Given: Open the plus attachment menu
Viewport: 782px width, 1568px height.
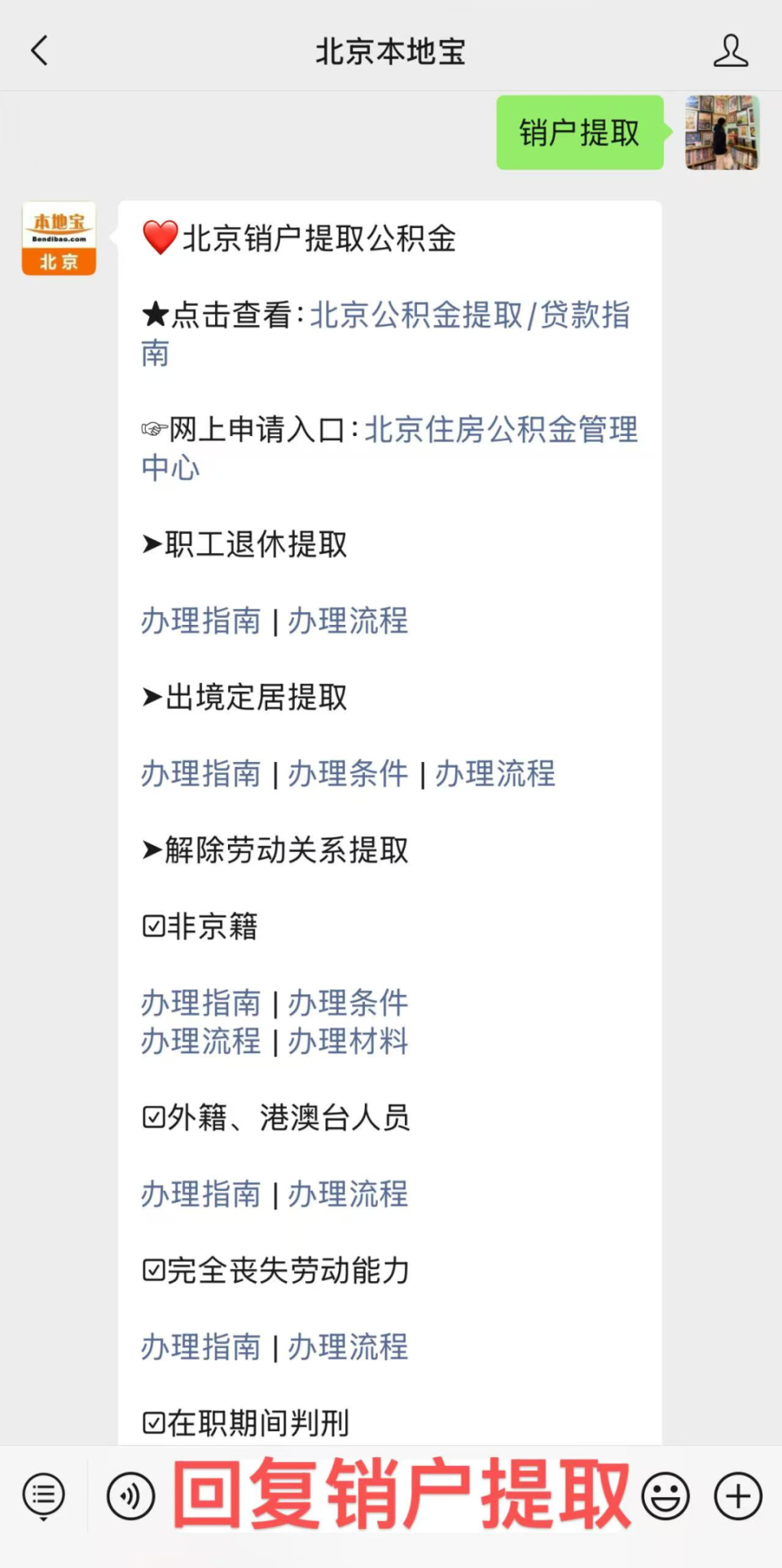Looking at the screenshot, I should (x=738, y=1495).
